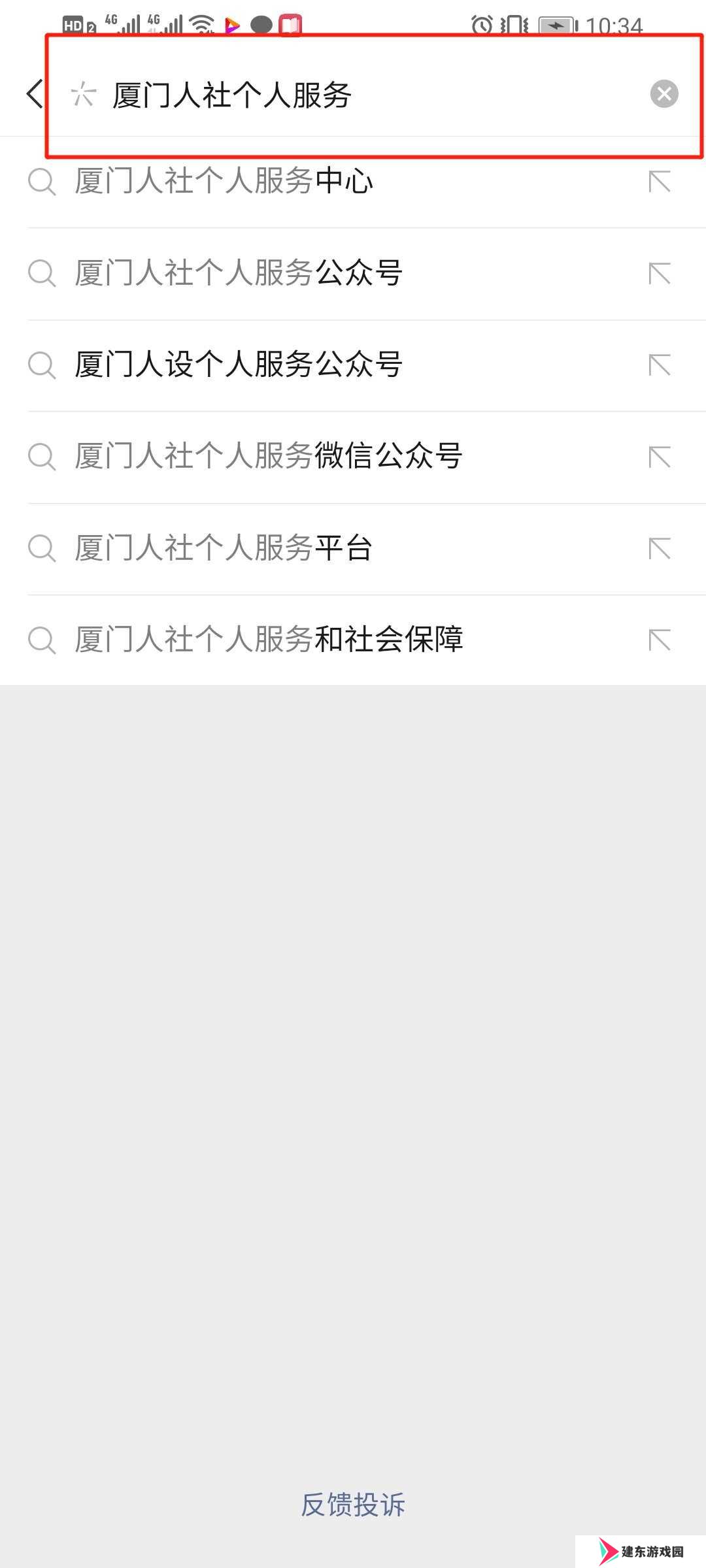The image size is (706, 1568).
Task: Fill search box using the arrow beside 厦门人社个人服务中心
Action: tap(660, 182)
